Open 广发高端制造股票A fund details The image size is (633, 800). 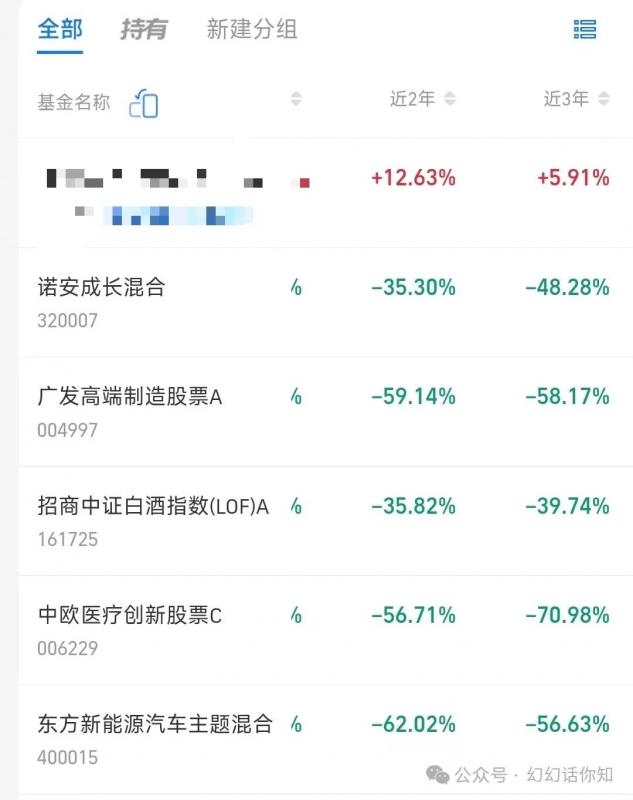click(130, 397)
